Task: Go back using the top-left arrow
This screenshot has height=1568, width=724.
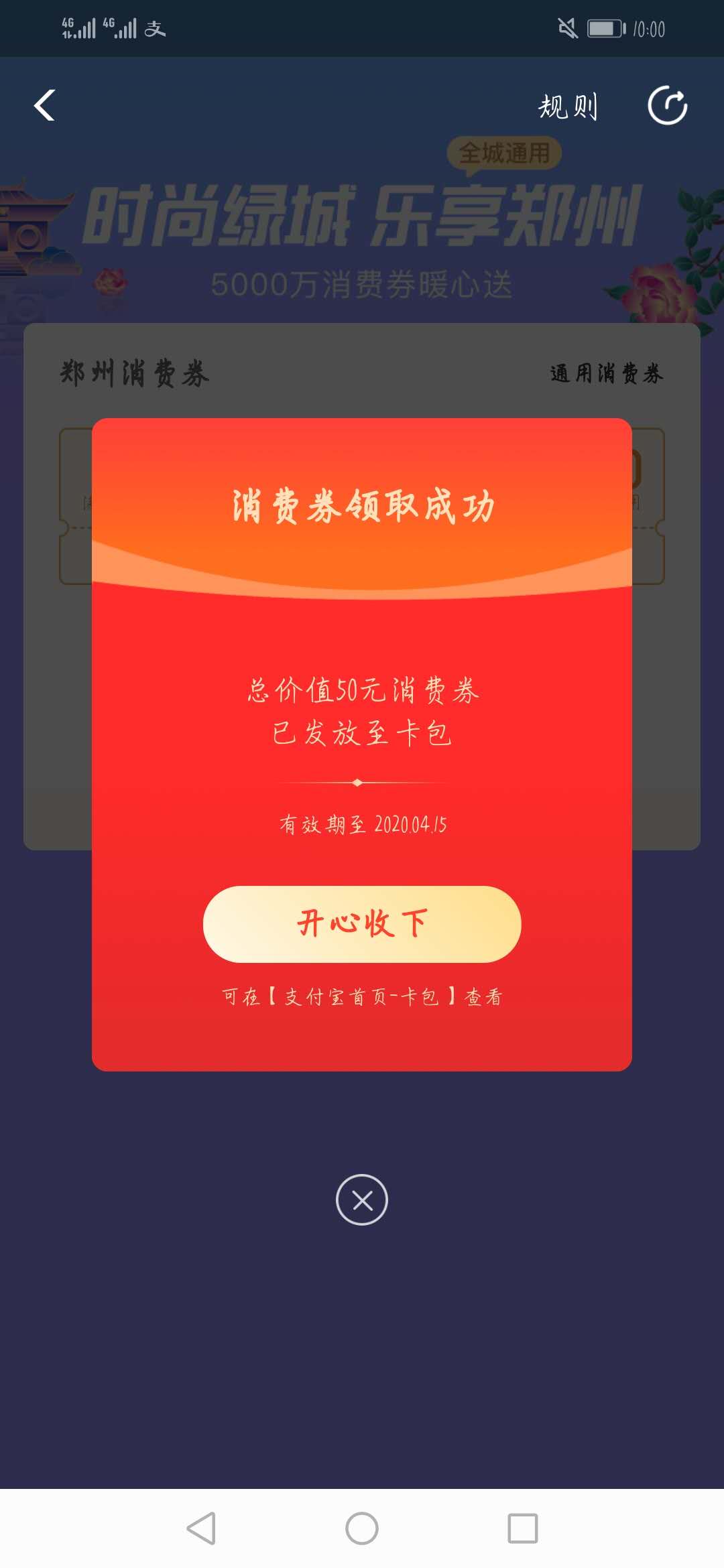Action: point(45,105)
